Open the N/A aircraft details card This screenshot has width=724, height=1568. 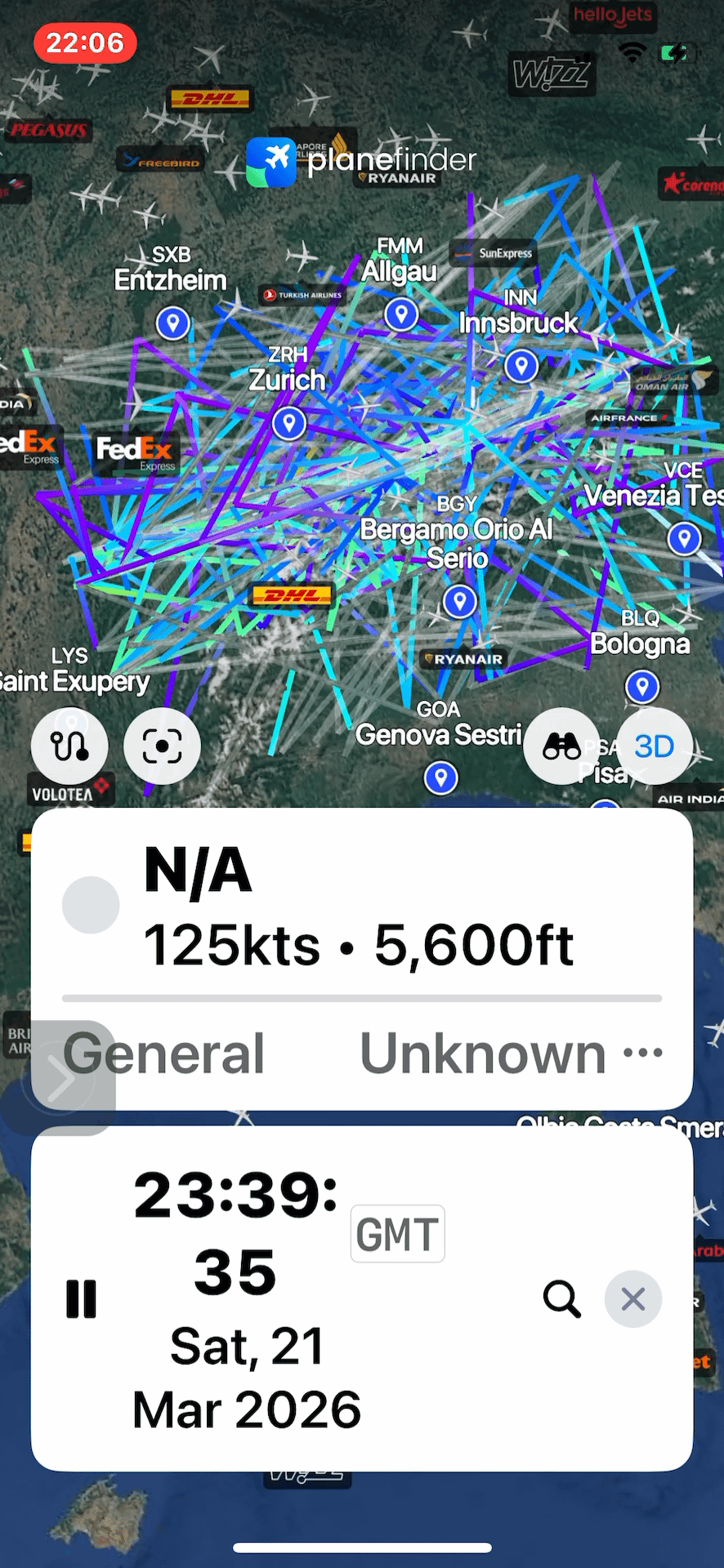point(360,906)
